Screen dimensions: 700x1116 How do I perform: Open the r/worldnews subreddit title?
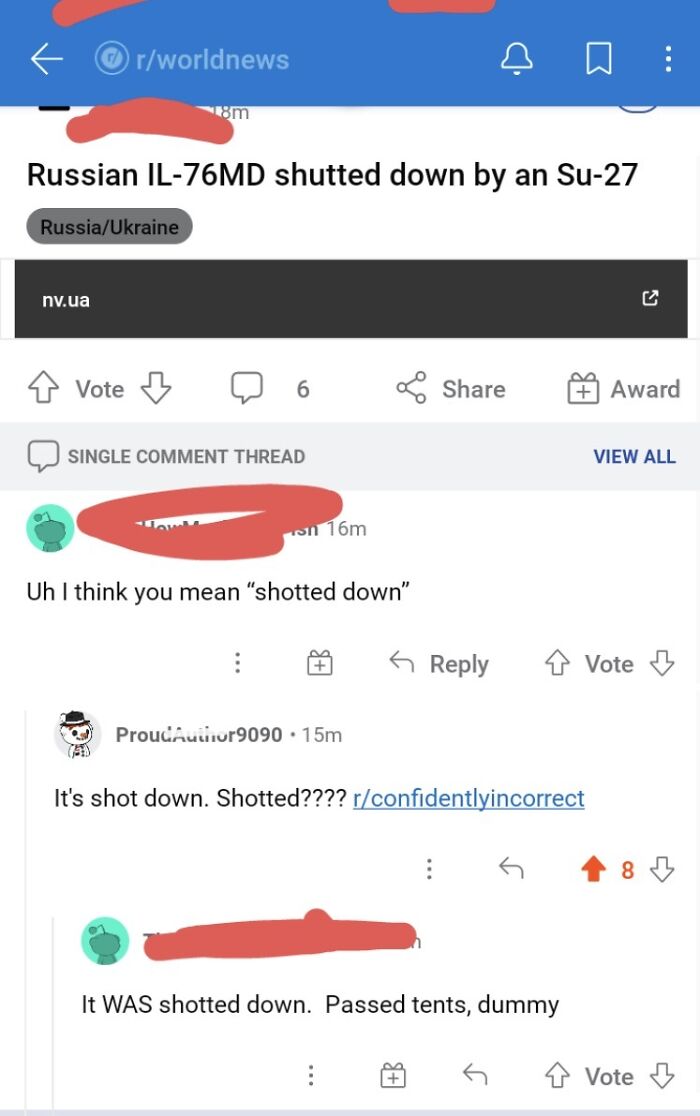pyautogui.click(x=210, y=59)
